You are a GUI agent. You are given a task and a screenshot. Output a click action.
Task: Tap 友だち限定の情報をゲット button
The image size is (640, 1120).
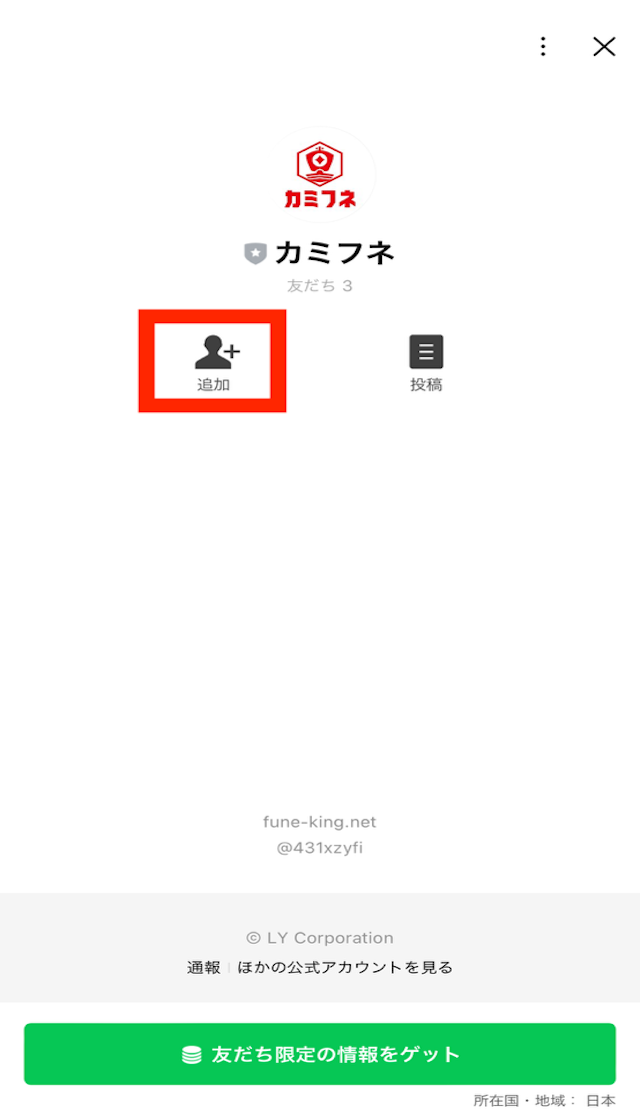click(x=320, y=1054)
